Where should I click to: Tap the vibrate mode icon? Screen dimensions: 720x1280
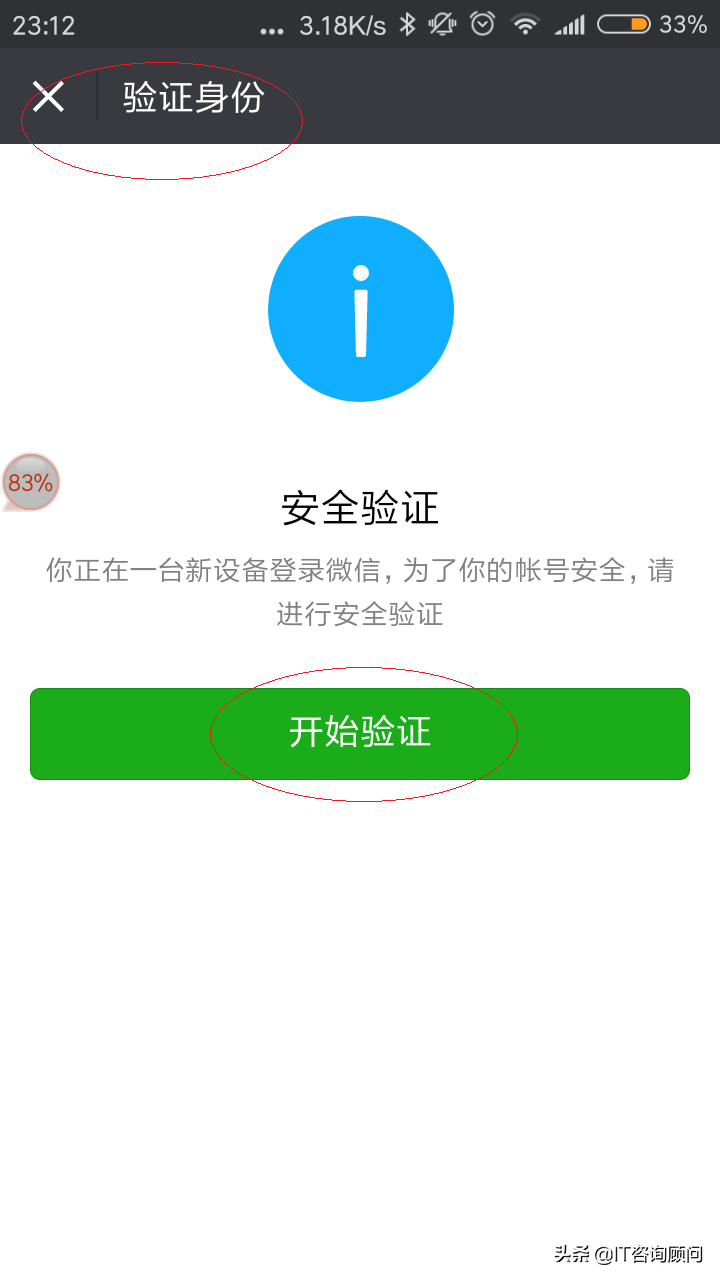[440, 28]
